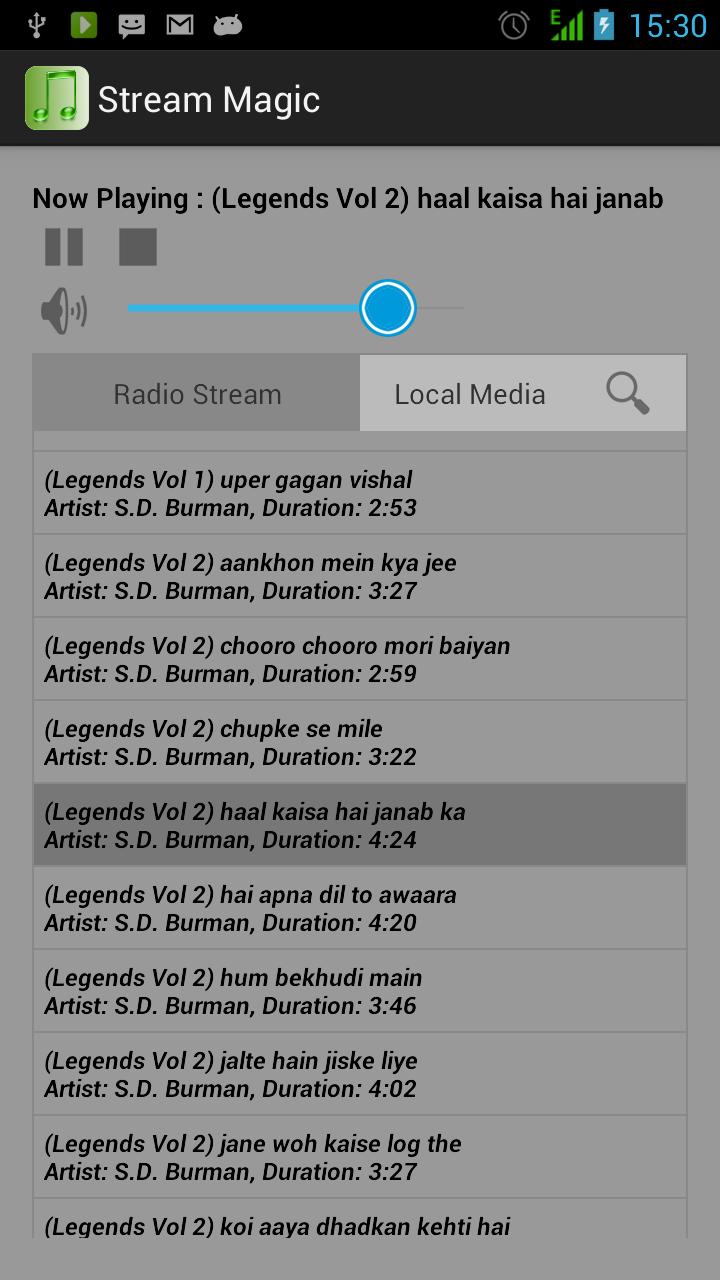Start hum bekhudi main song

[360, 991]
